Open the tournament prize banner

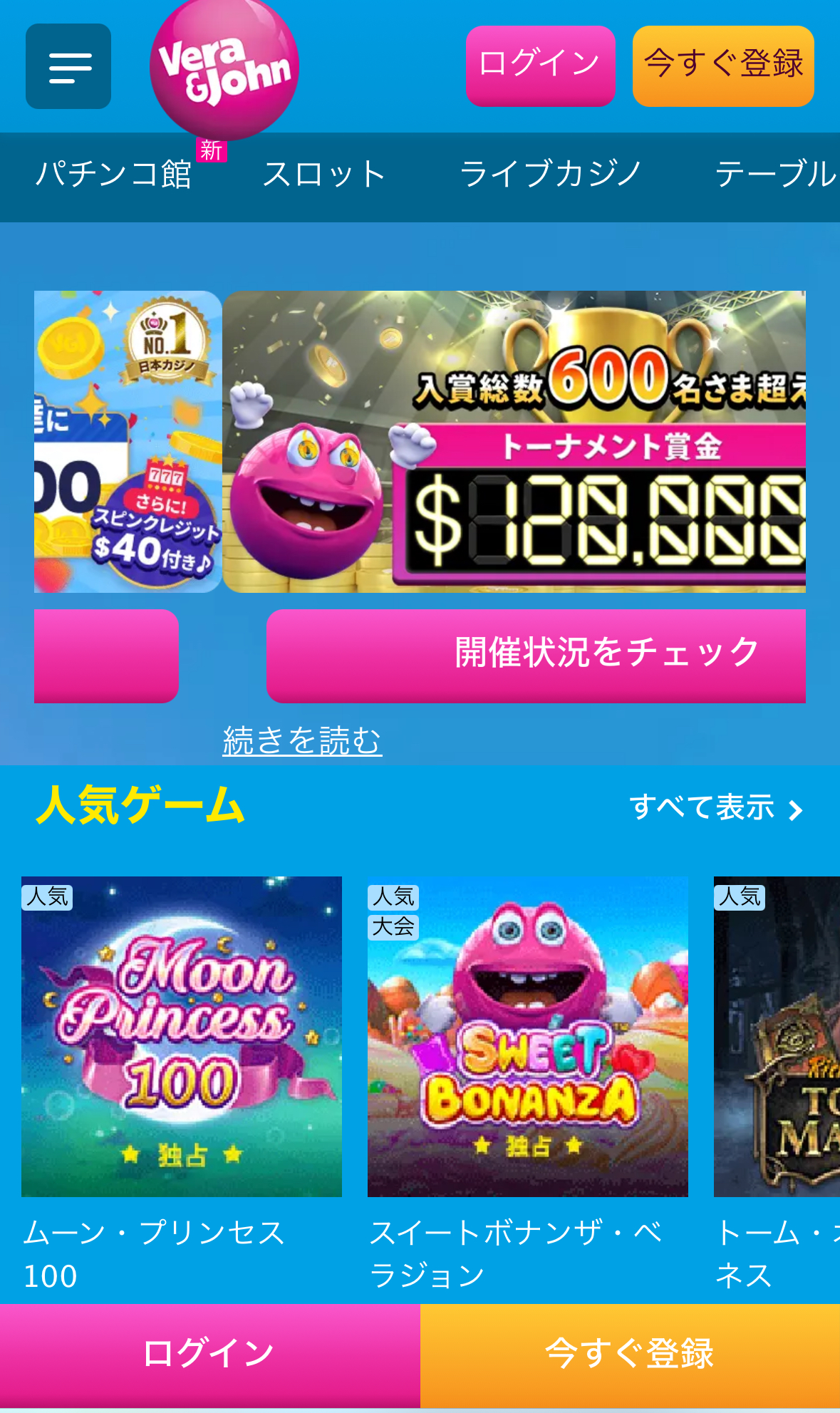pyautogui.click(x=514, y=442)
